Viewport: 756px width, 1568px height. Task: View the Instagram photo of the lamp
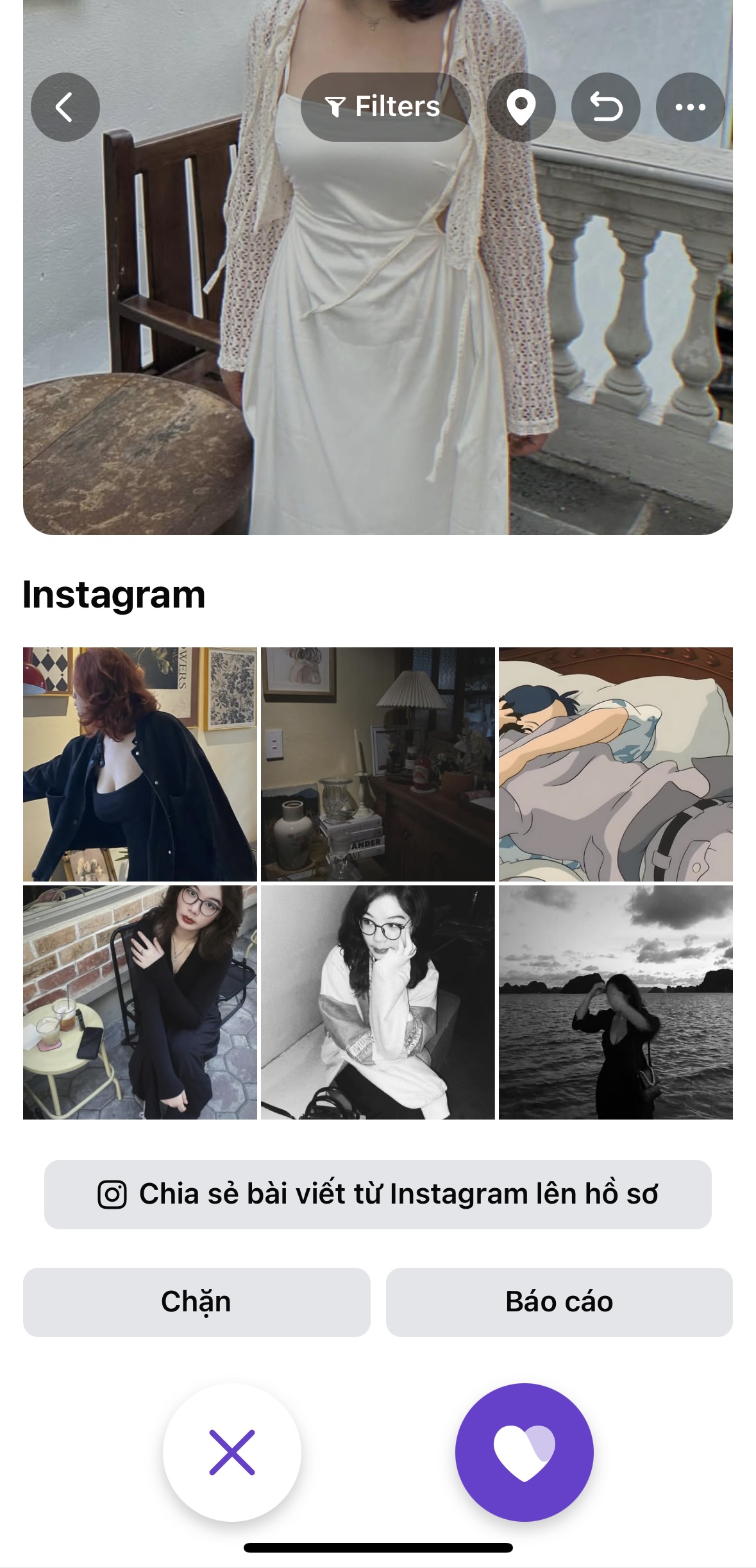point(378,764)
